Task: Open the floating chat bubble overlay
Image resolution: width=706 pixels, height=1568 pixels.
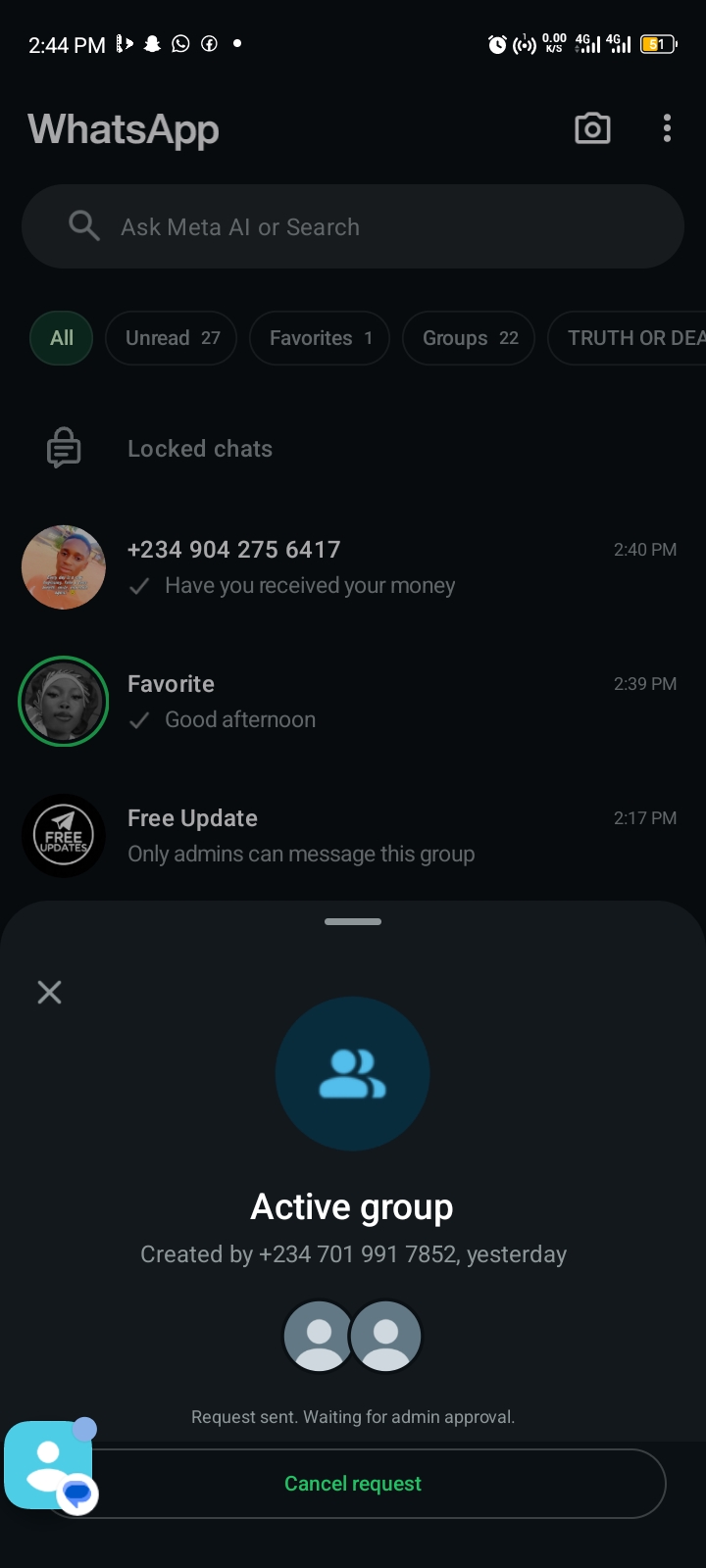Action: click(49, 1465)
